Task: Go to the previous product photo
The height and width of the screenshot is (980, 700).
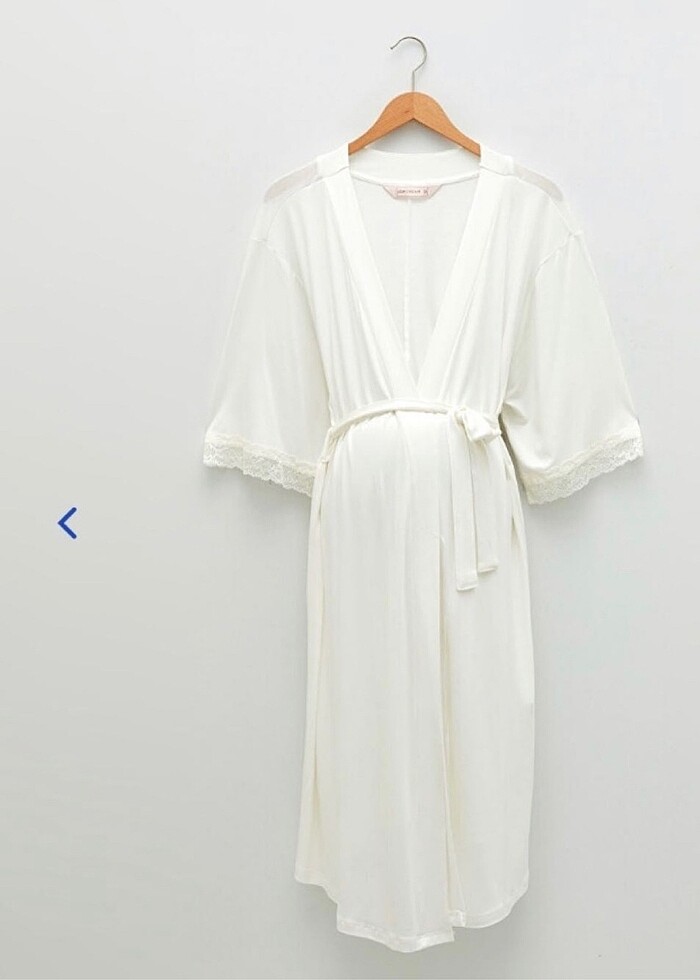Action: [x=67, y=522]
